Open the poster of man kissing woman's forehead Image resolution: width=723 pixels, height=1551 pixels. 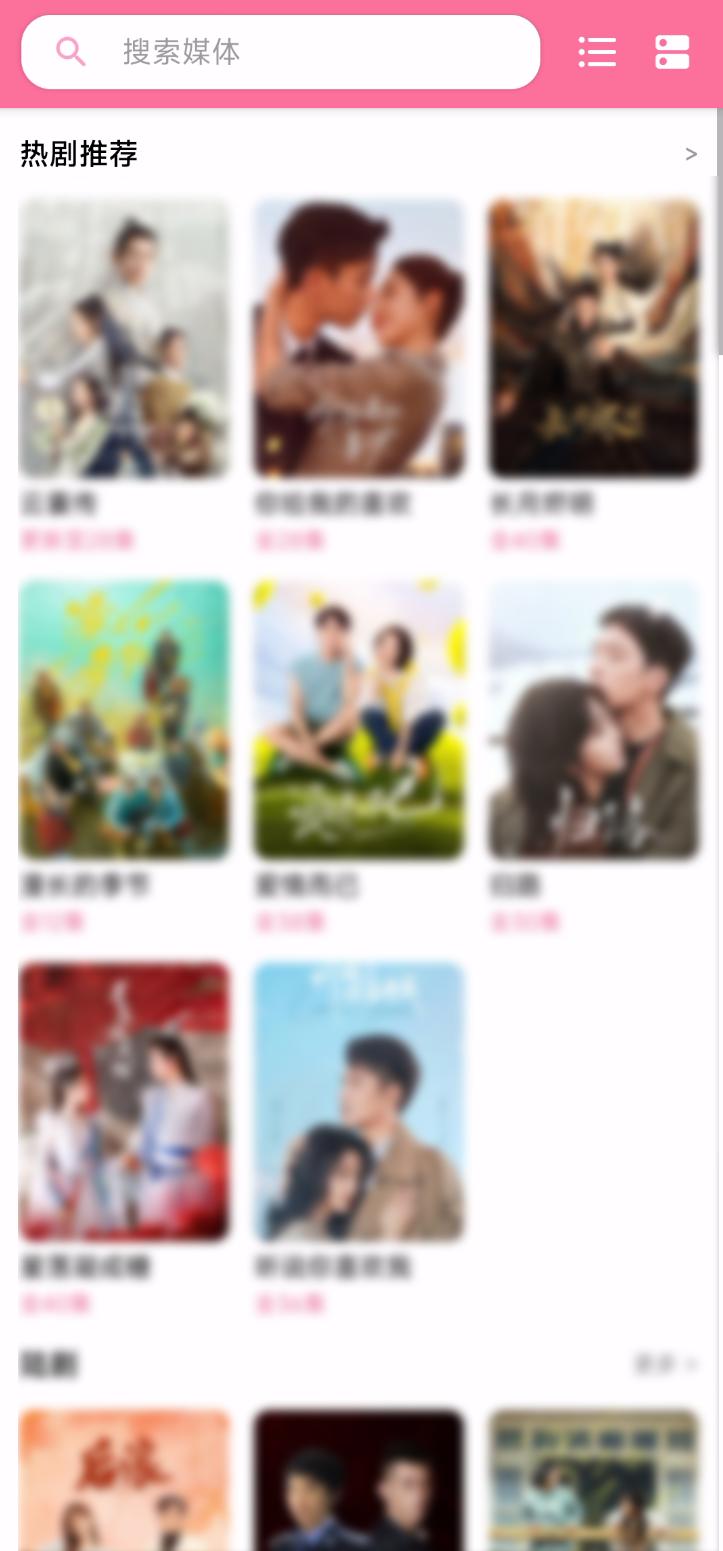click(594, 719)
